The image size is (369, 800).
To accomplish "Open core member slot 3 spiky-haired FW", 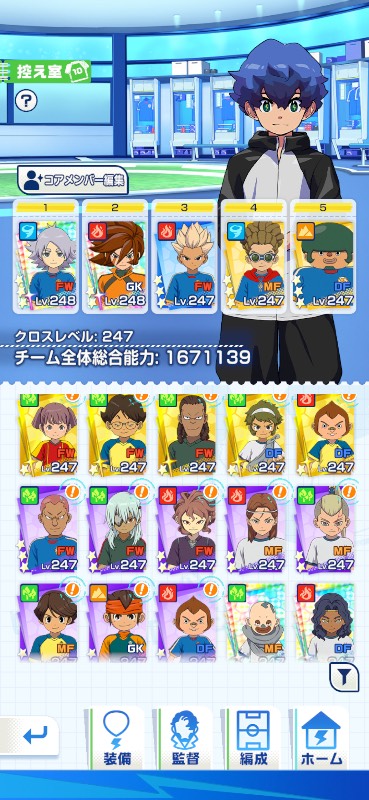I will coord(184,257).
